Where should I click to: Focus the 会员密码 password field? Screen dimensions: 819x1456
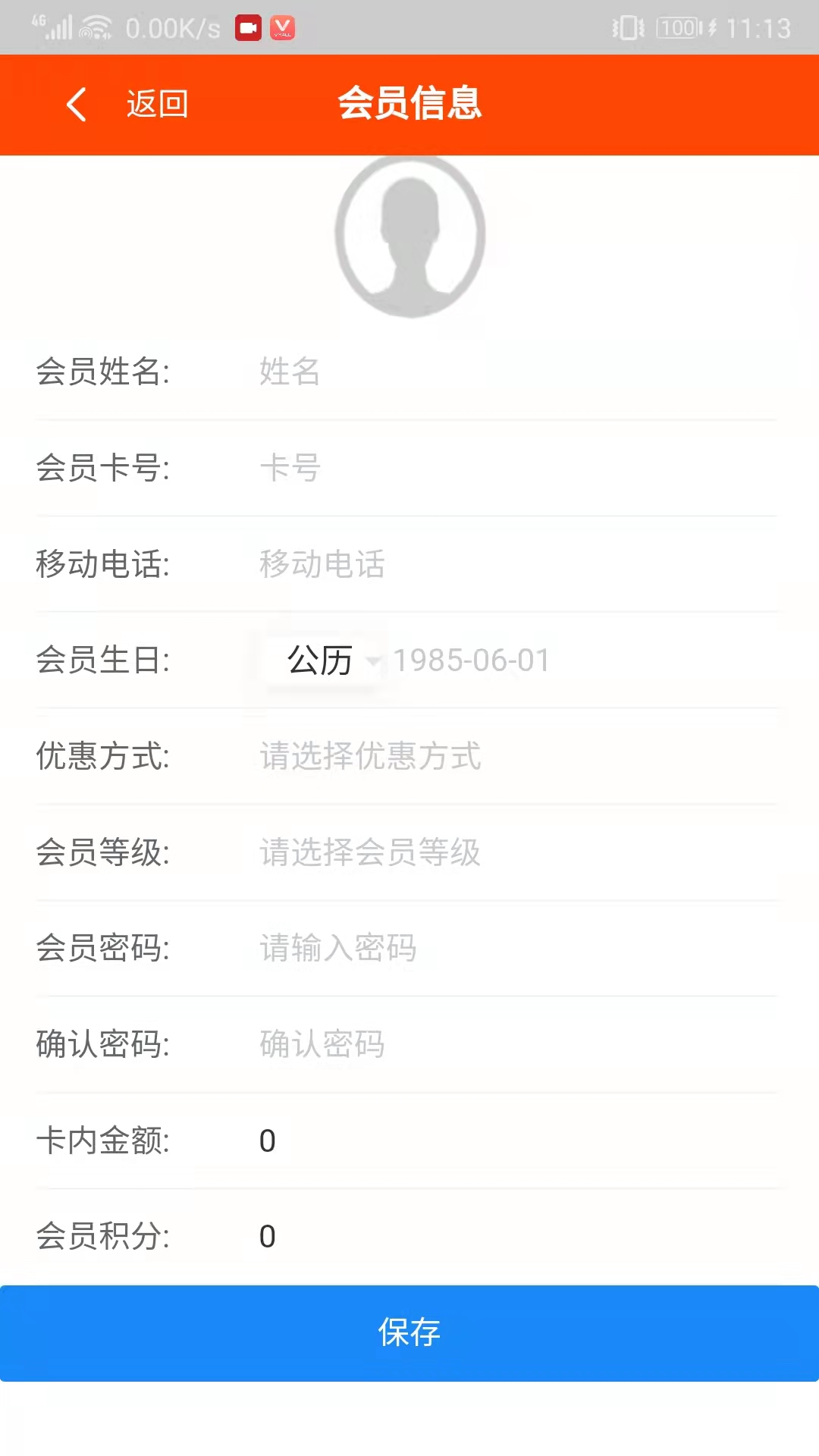pos(516,948)
